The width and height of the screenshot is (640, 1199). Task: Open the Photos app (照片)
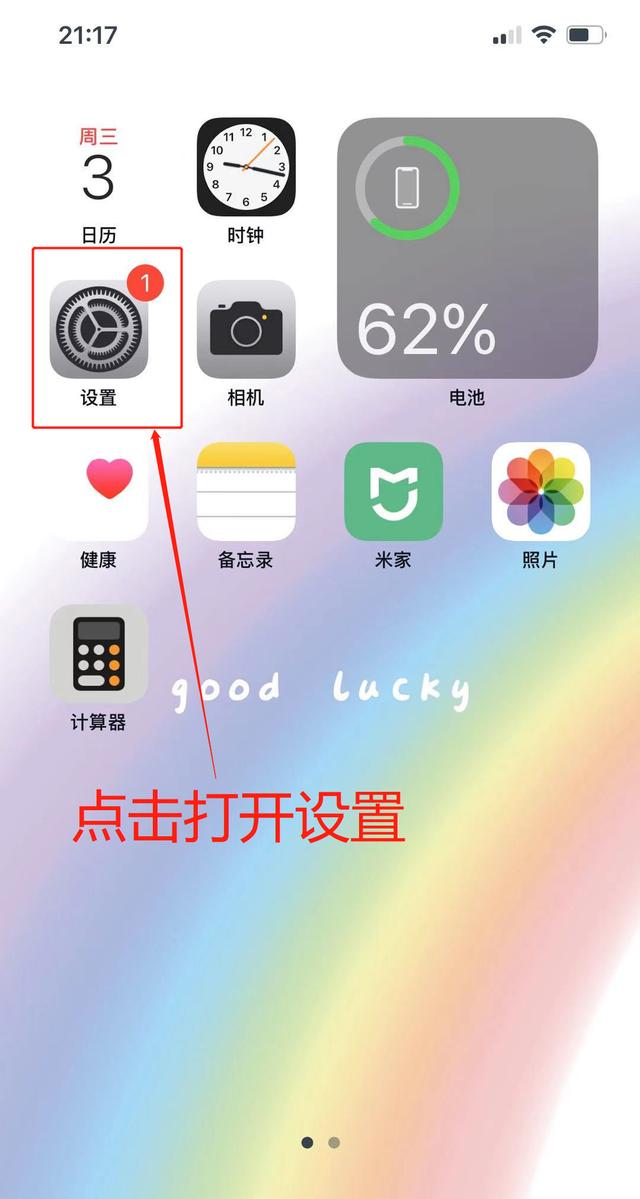[540, 492]
